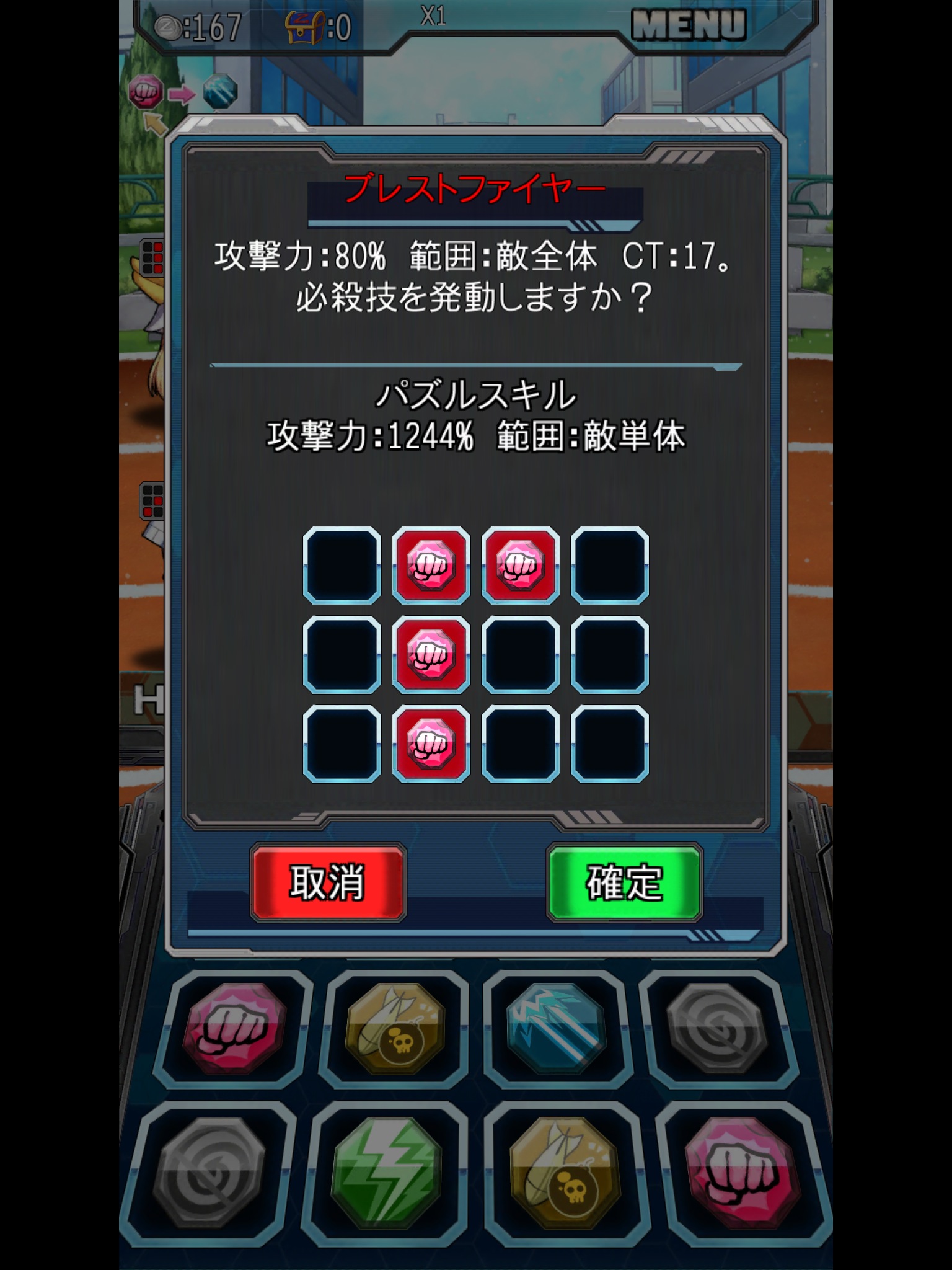Confirm the special move with 確定
The width and height of the screenshot is (952, 1270).
pos(624,882)
